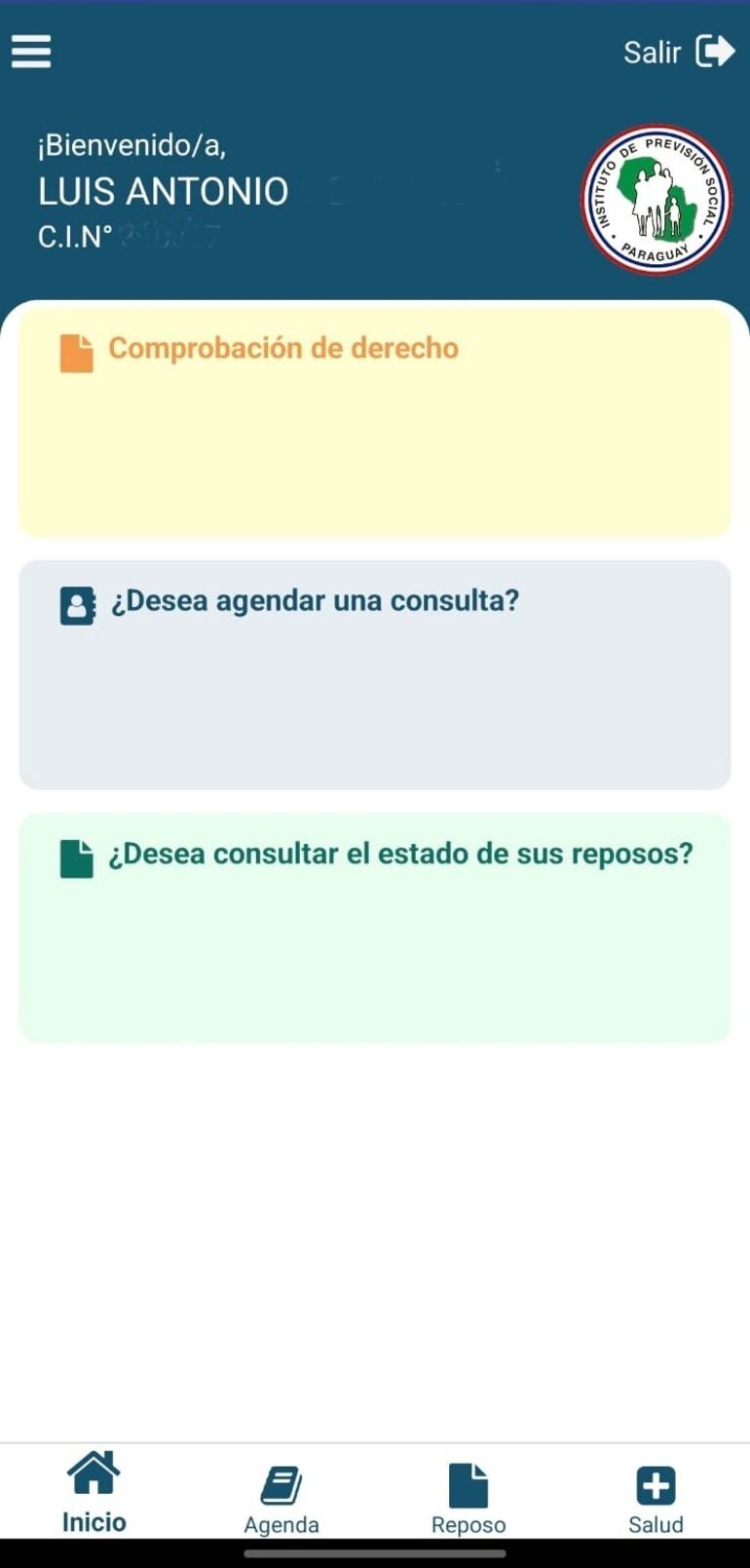Open the hamburger drawer menu
The height and width of the screenshot is (1568, 750).
[31, 52]
